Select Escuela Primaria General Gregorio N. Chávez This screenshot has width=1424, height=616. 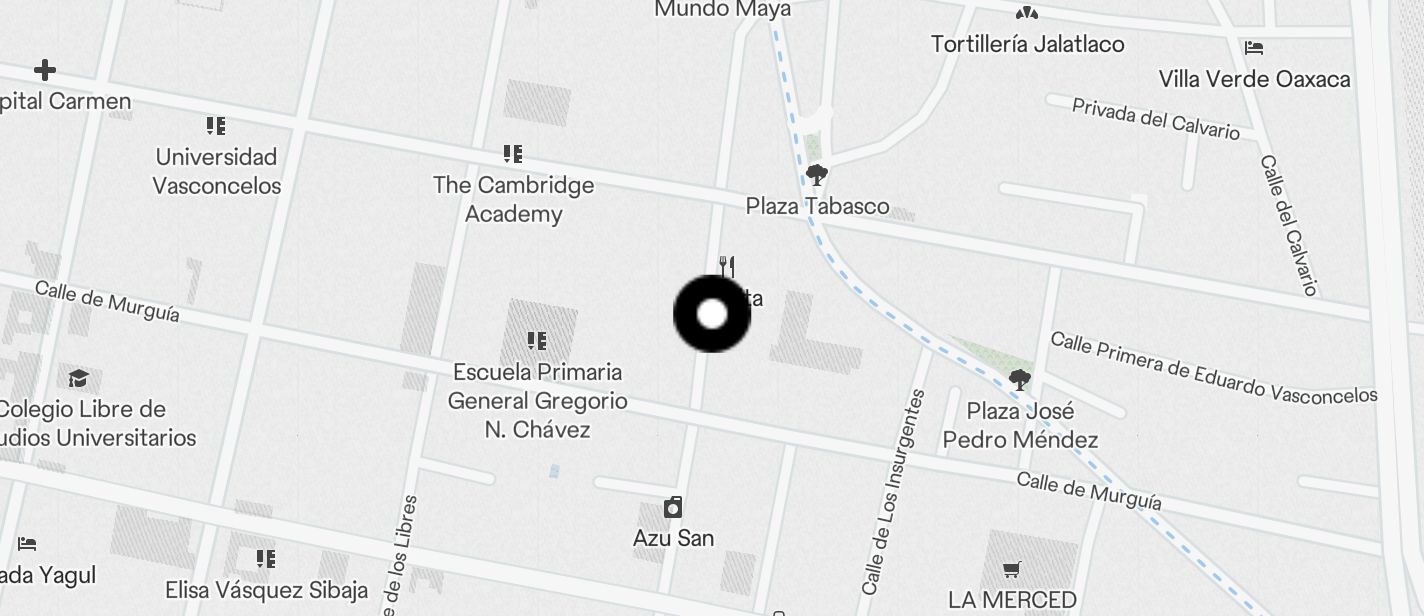tap(537, 342)
